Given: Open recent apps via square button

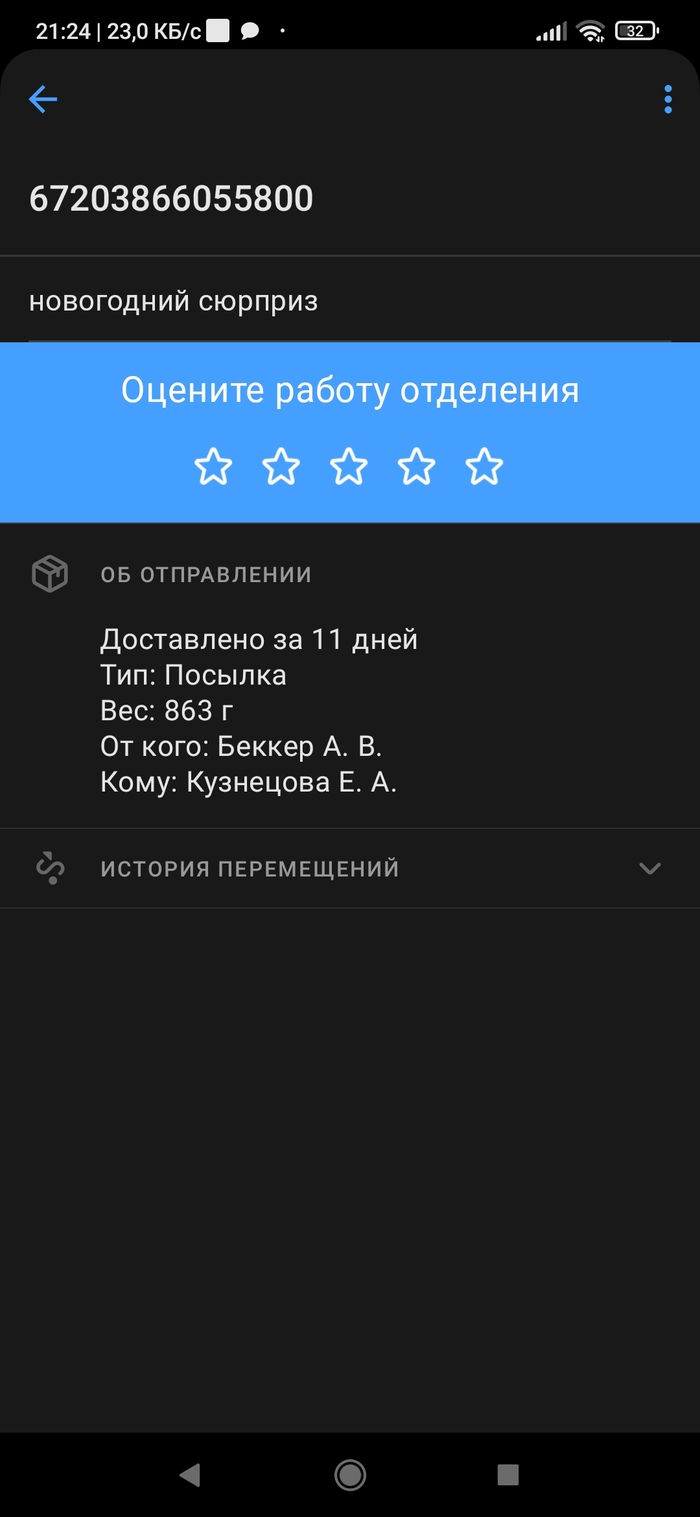Looking at the screenshot, I should [x=508, y=1474].
